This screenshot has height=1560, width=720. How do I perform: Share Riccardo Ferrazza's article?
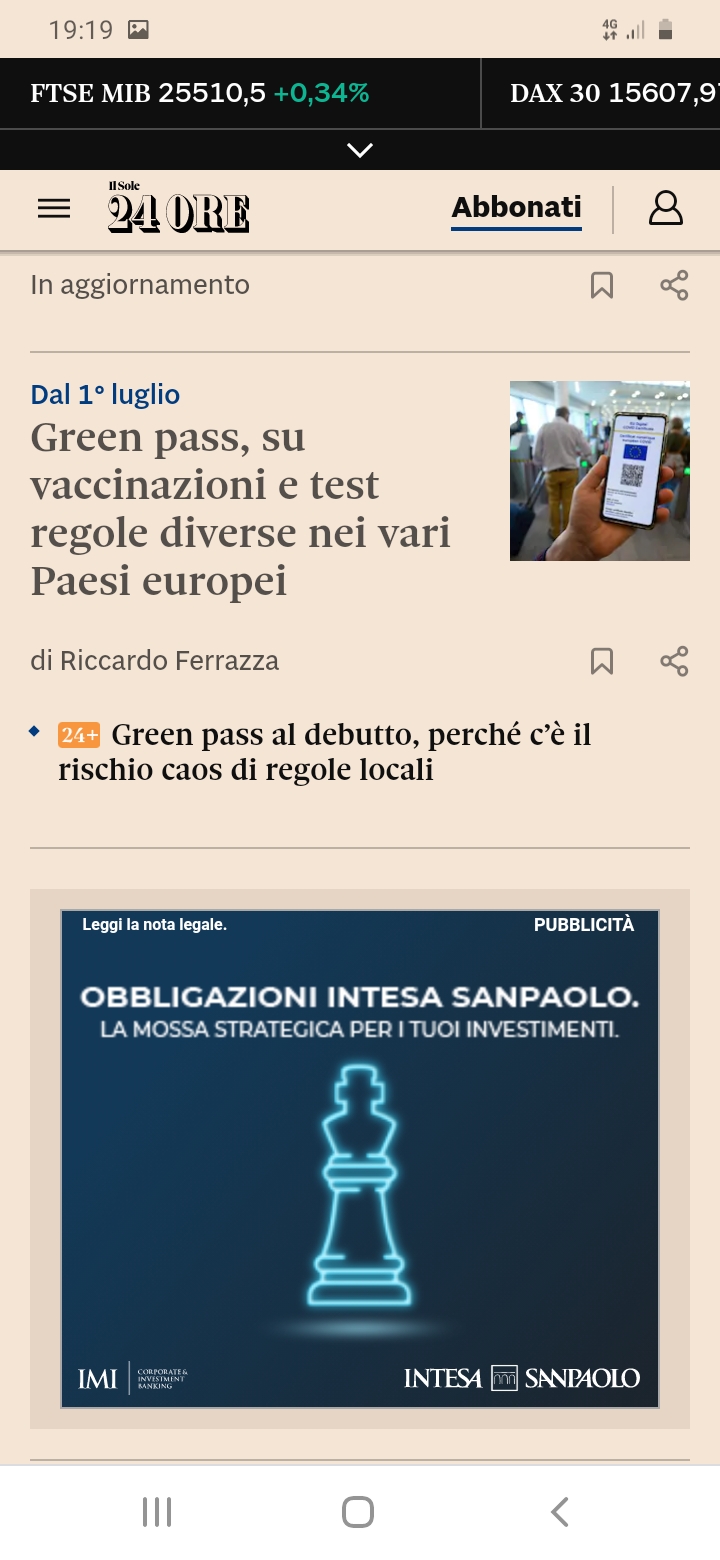tap(675, 661)
